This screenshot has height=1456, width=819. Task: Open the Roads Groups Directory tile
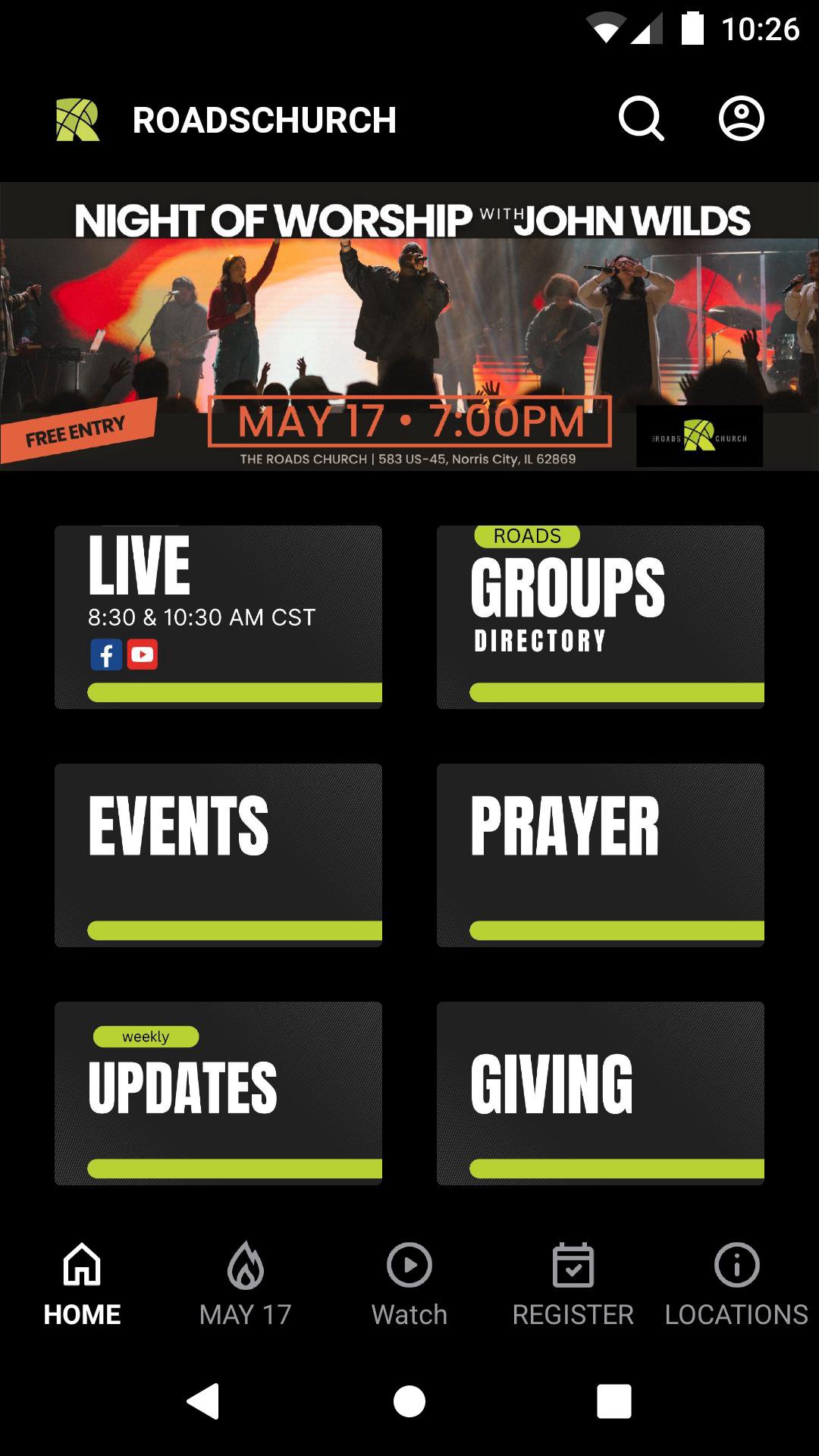point(601,617)
